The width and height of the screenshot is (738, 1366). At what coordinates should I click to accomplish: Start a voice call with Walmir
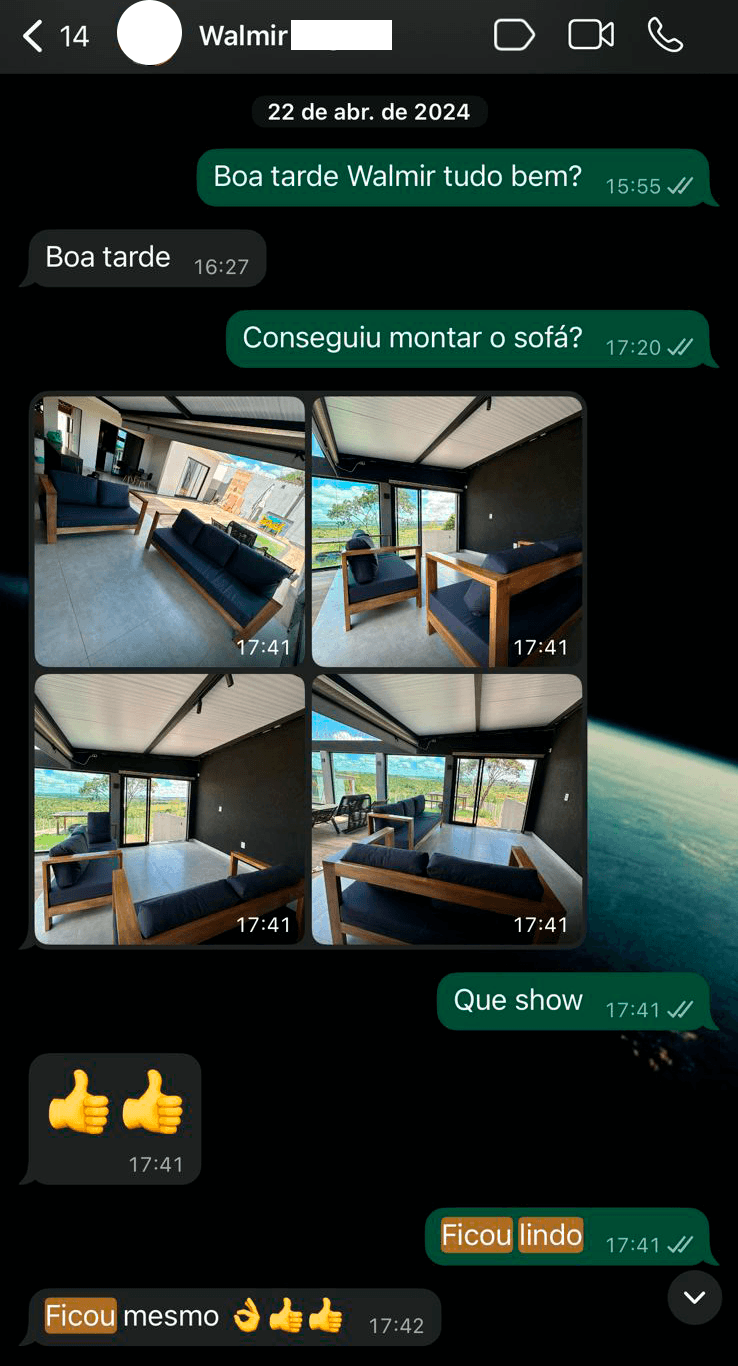click(x=665, y=36)
